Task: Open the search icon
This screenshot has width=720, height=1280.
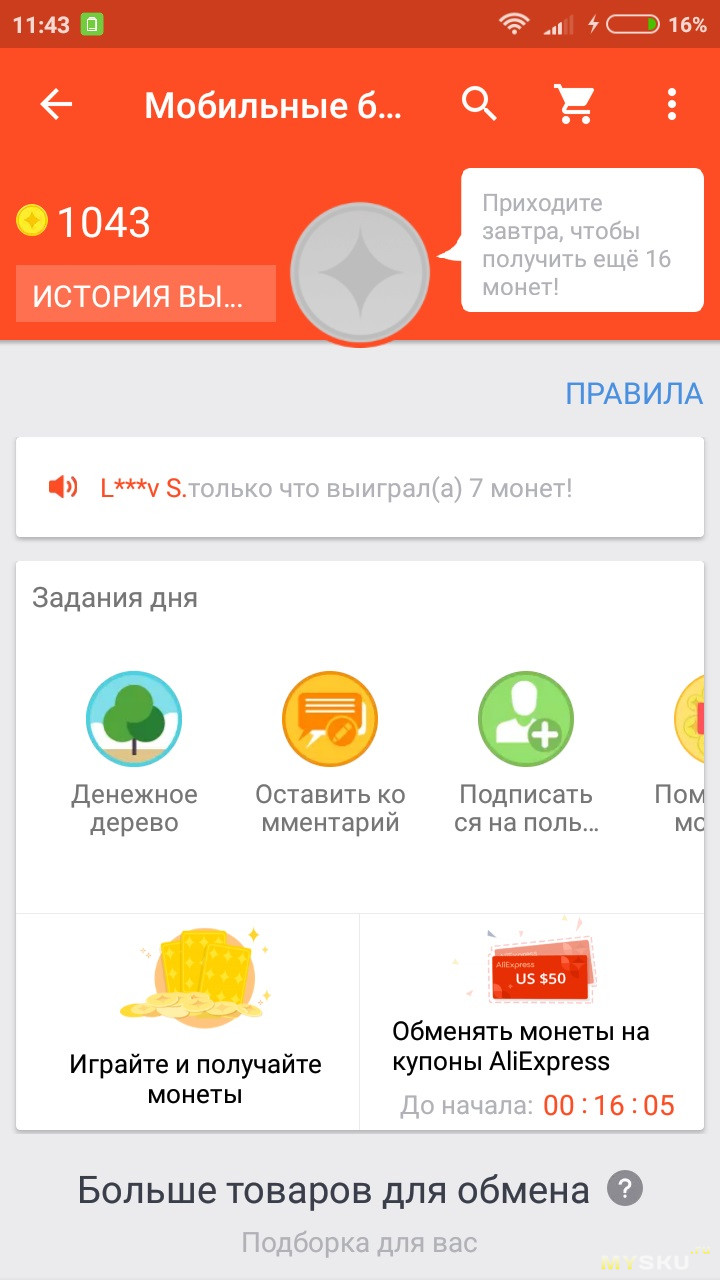Action: coord(479,104)
